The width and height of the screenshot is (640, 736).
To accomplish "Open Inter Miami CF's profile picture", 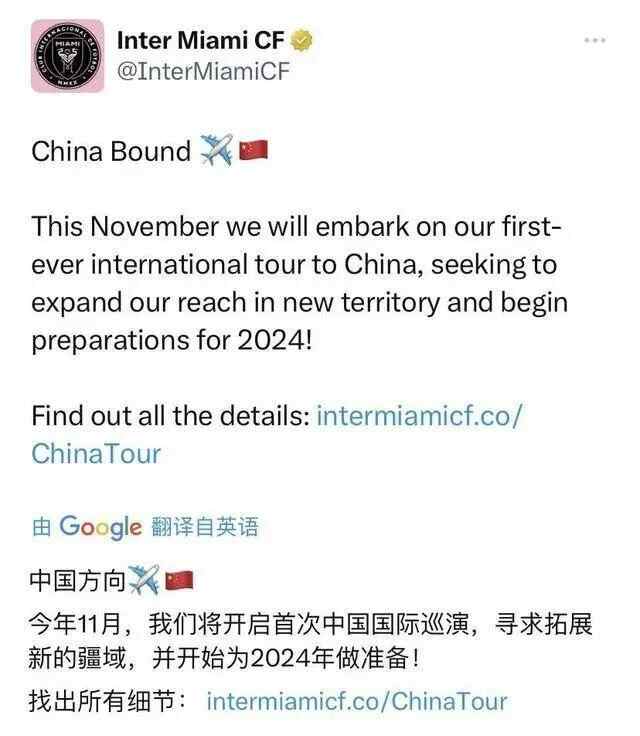I will coord(67,56).
